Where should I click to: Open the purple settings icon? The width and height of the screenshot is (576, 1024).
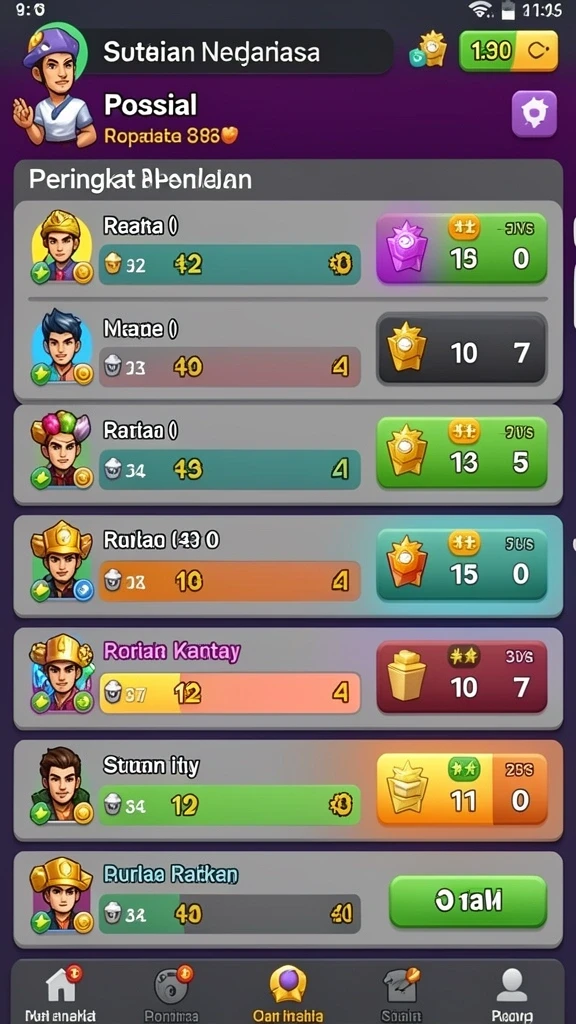coord(534,114)
